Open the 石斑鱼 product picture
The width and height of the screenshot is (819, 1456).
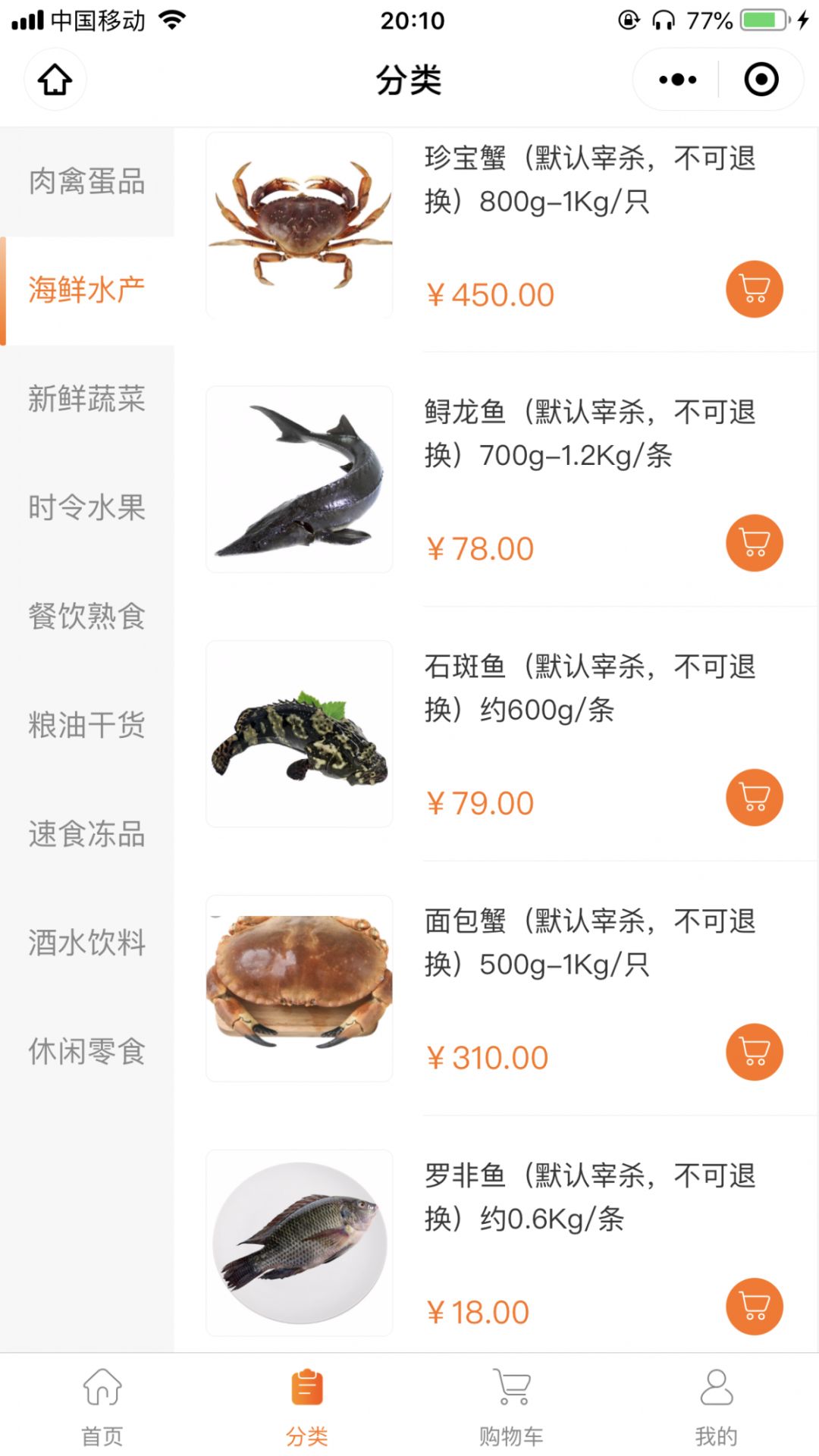pyautogui.click(x=300, y=733)
